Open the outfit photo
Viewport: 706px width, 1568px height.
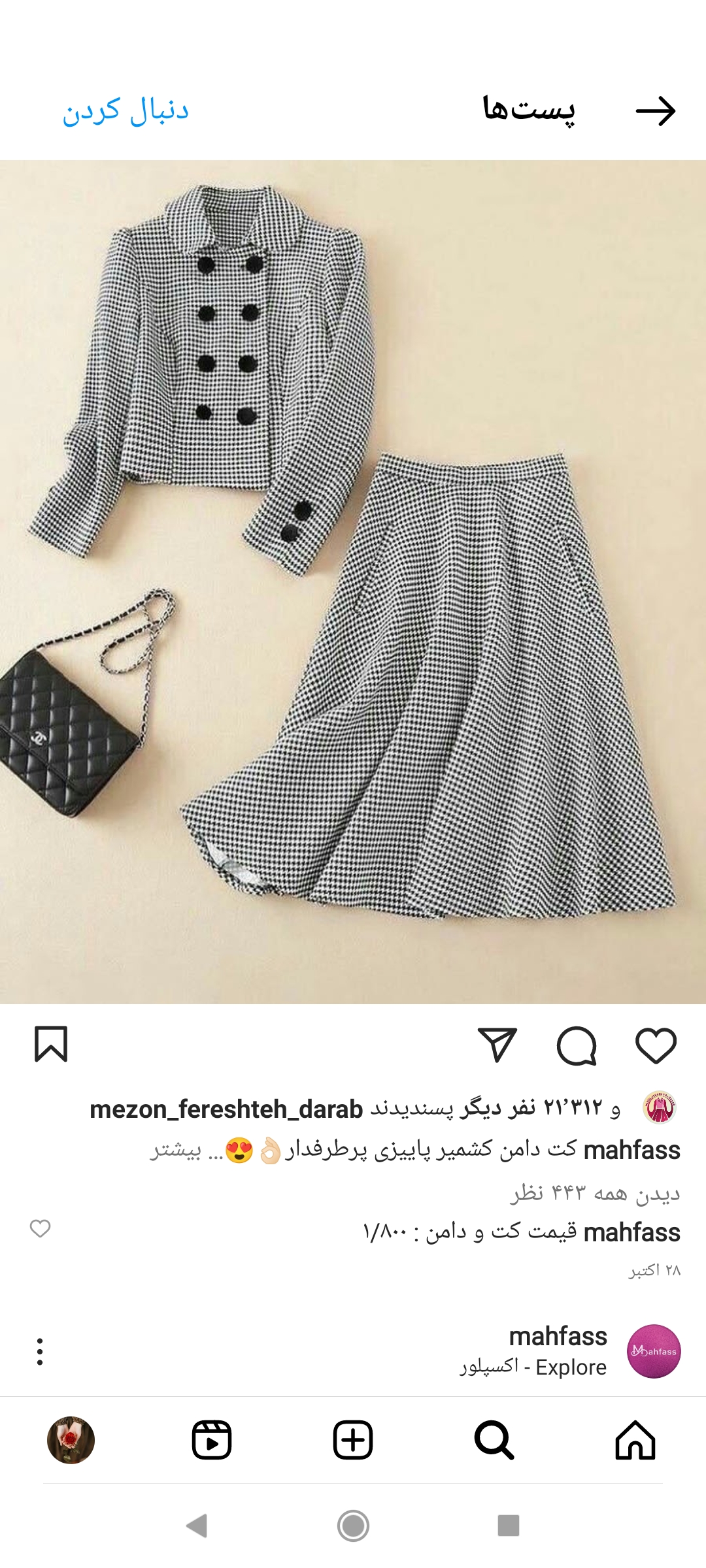tap(353, 581)
